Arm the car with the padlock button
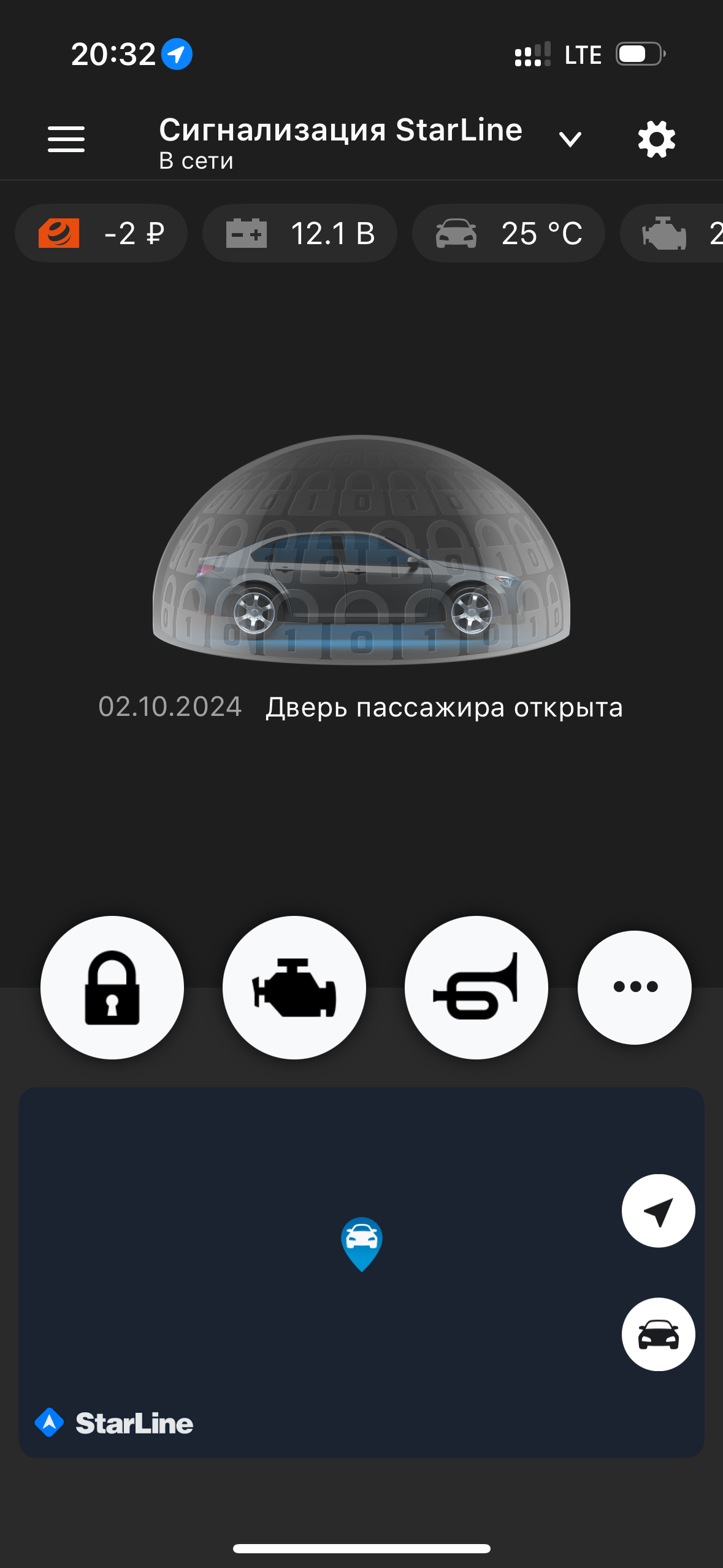 point(112,988)
